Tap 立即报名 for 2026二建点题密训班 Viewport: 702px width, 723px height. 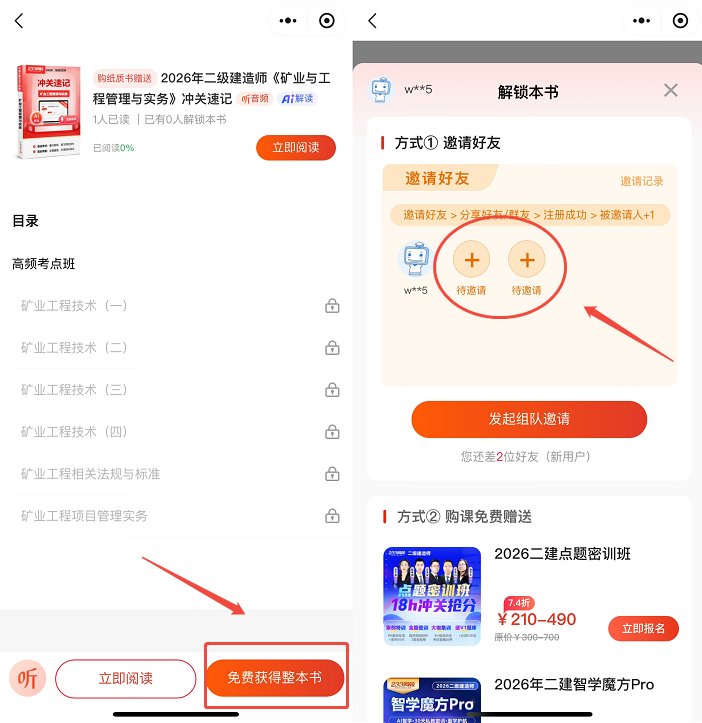tap(643, 629)
